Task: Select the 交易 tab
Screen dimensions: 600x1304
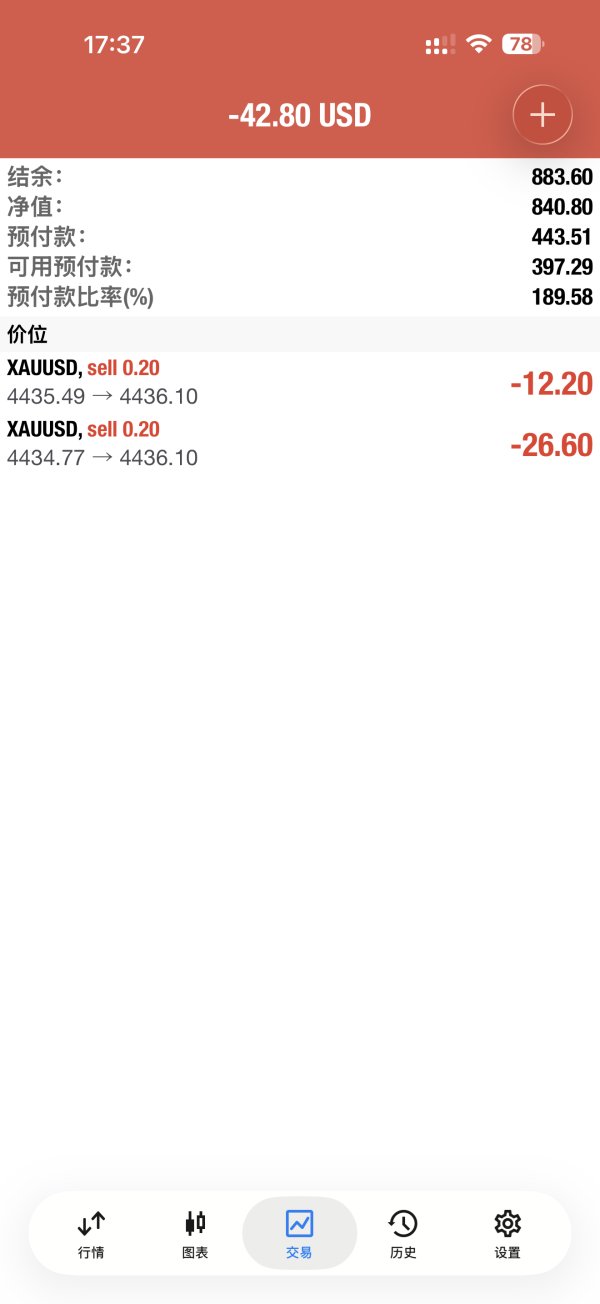Action: (299, 1233)
